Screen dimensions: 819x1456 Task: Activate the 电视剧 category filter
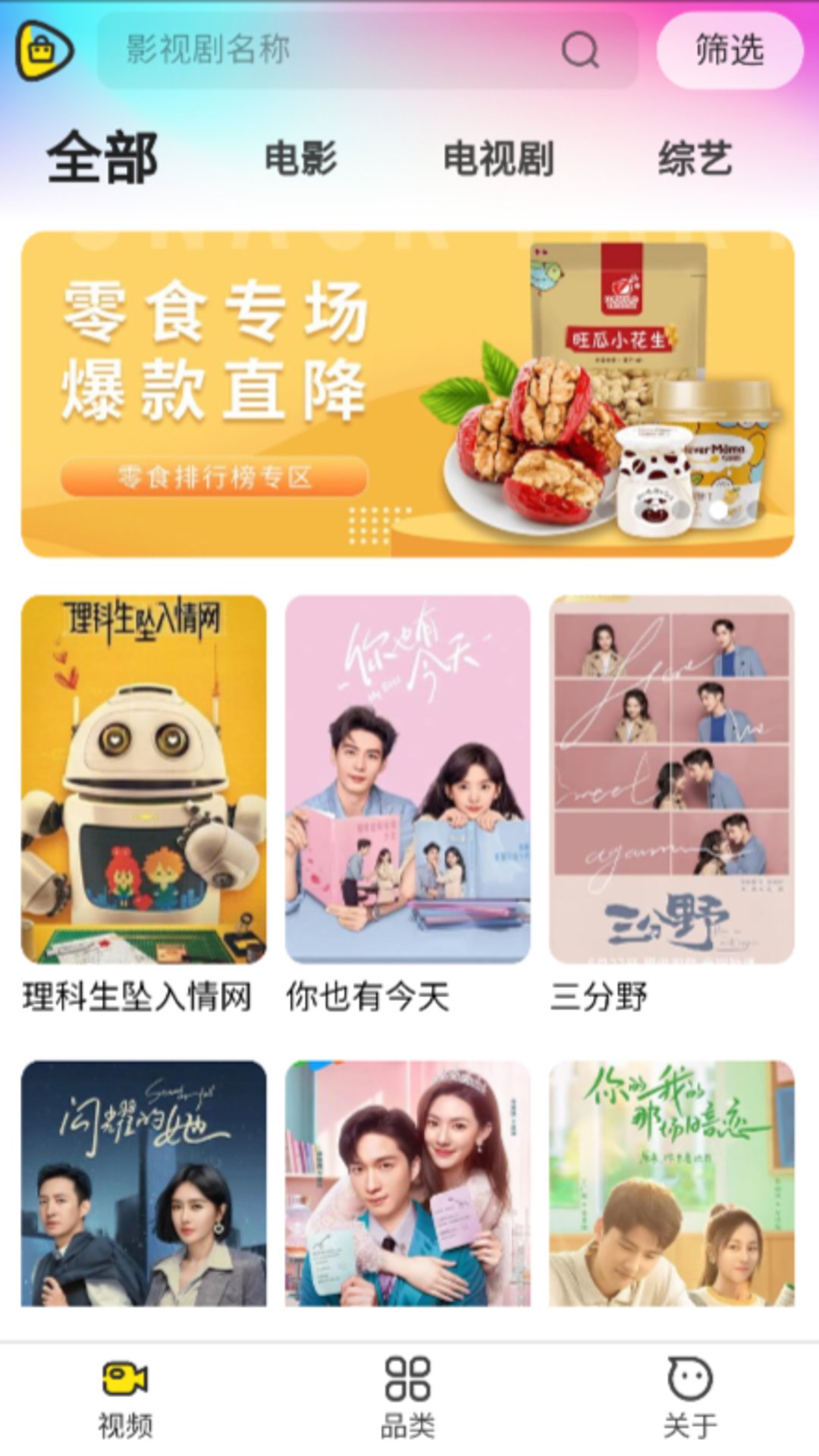[x=499, y=158]
